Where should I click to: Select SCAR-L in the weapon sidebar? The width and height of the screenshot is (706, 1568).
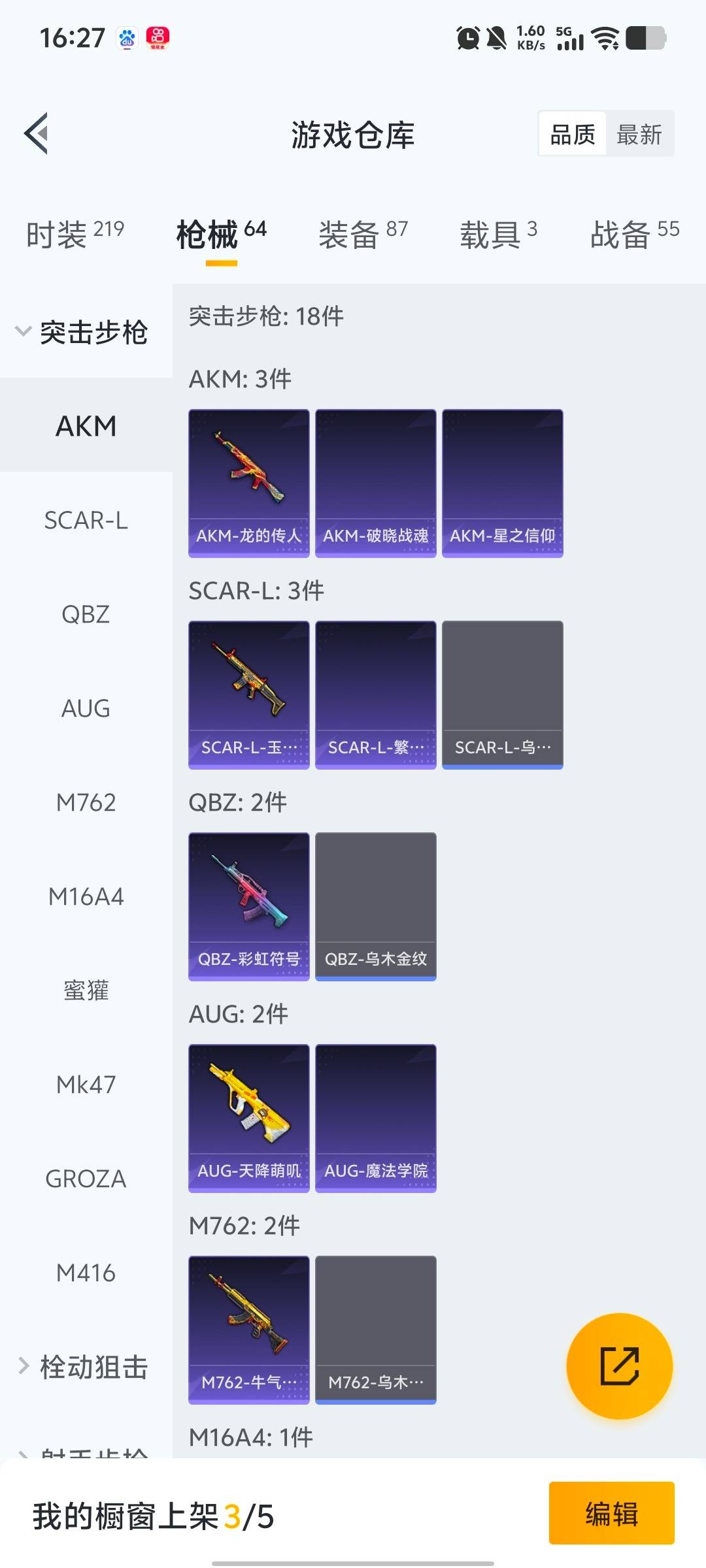click(86, 519)
